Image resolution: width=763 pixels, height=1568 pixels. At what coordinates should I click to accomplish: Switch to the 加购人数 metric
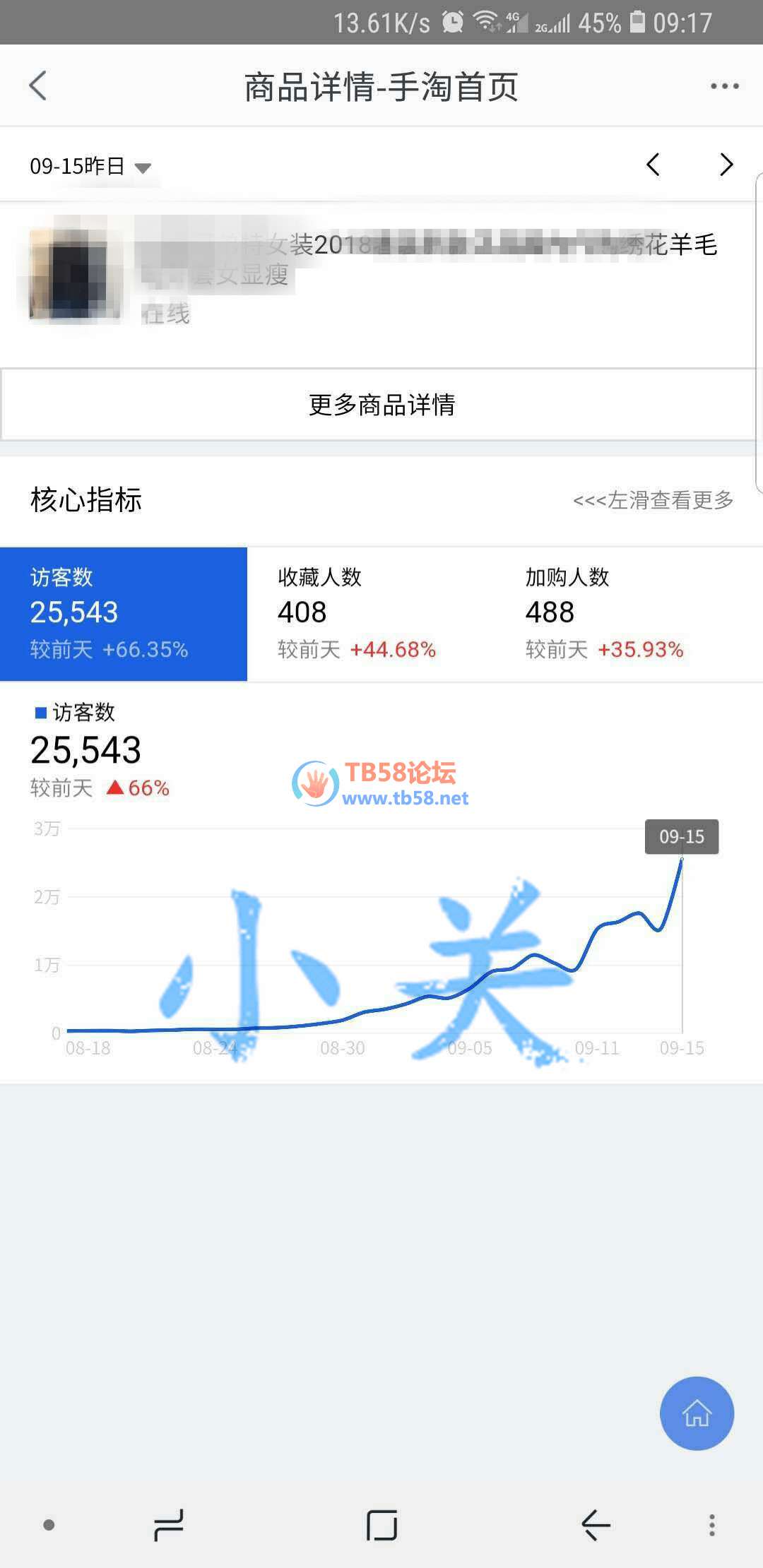click(x=618, y=613)
